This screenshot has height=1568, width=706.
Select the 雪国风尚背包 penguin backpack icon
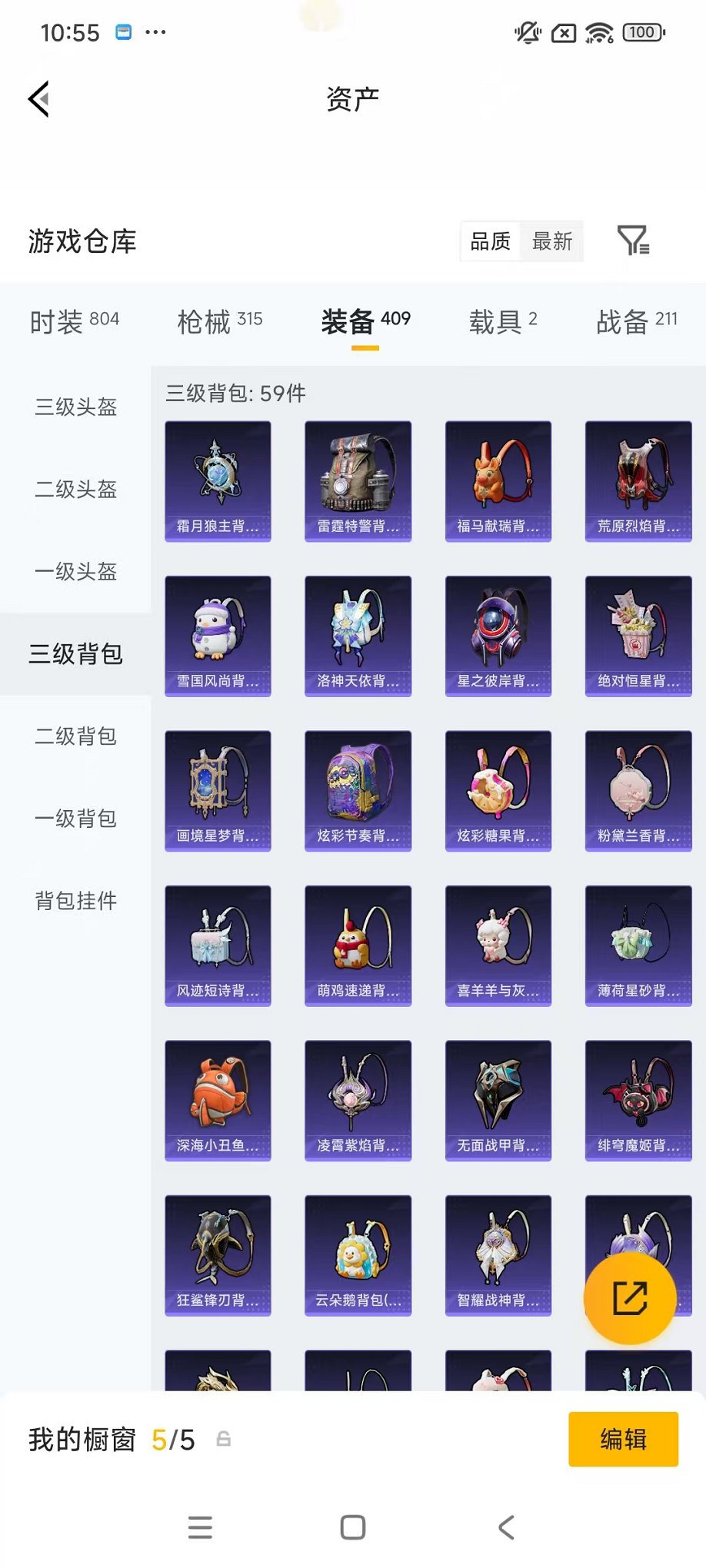click(217, 636)
